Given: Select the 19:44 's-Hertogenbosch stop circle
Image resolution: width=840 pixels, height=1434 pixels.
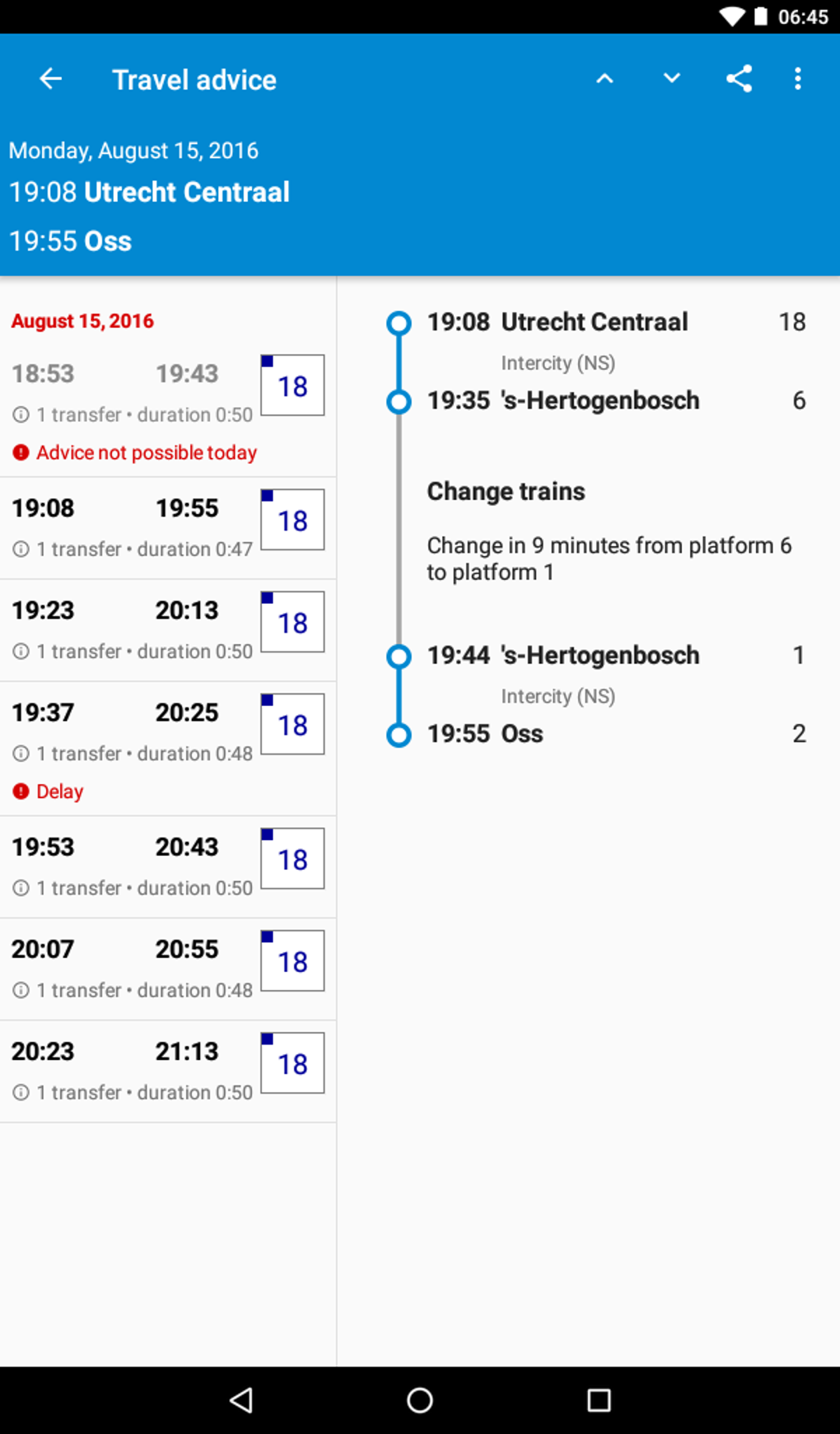Looking at the screenshot, I should [x=399, y=655].
